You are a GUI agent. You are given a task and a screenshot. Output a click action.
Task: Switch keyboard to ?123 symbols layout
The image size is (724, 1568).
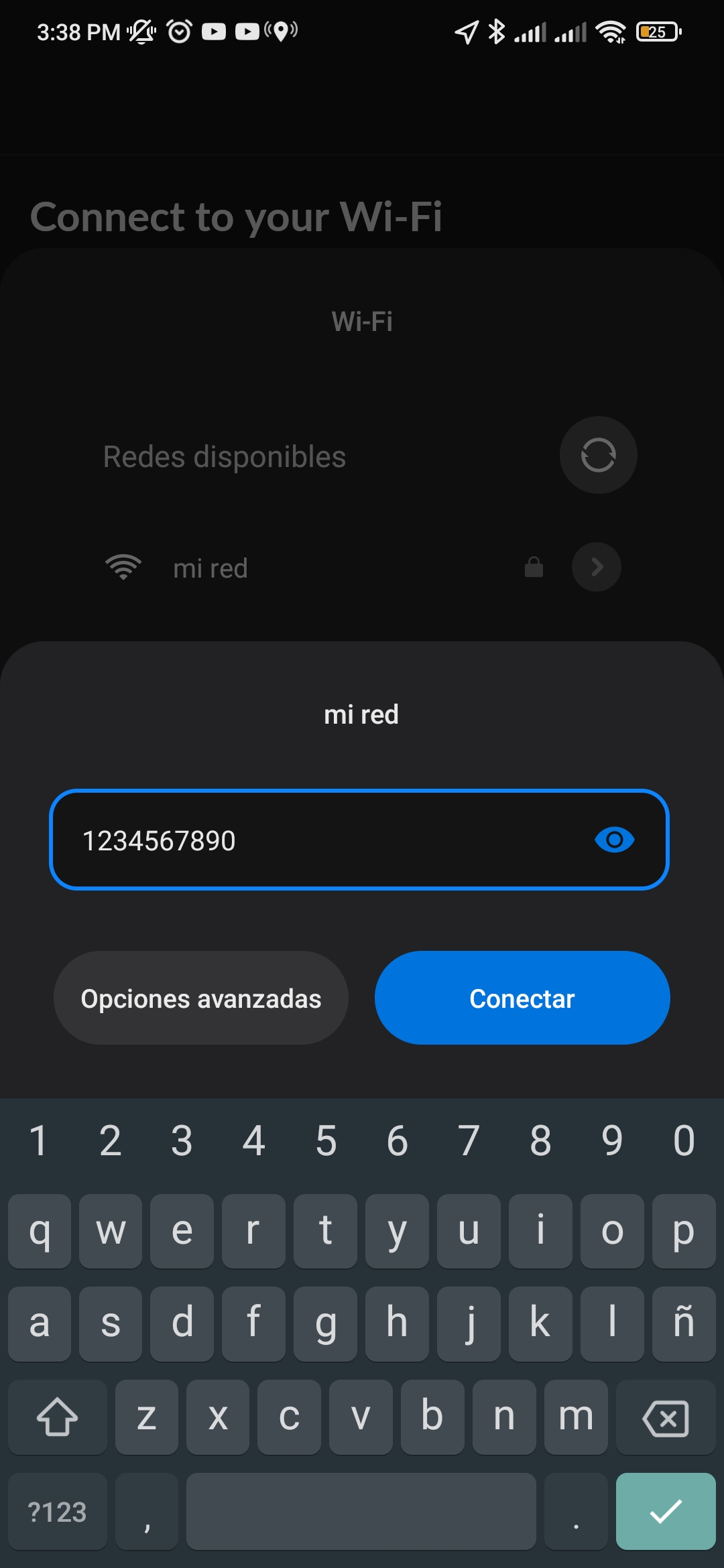coord(58,1512)
